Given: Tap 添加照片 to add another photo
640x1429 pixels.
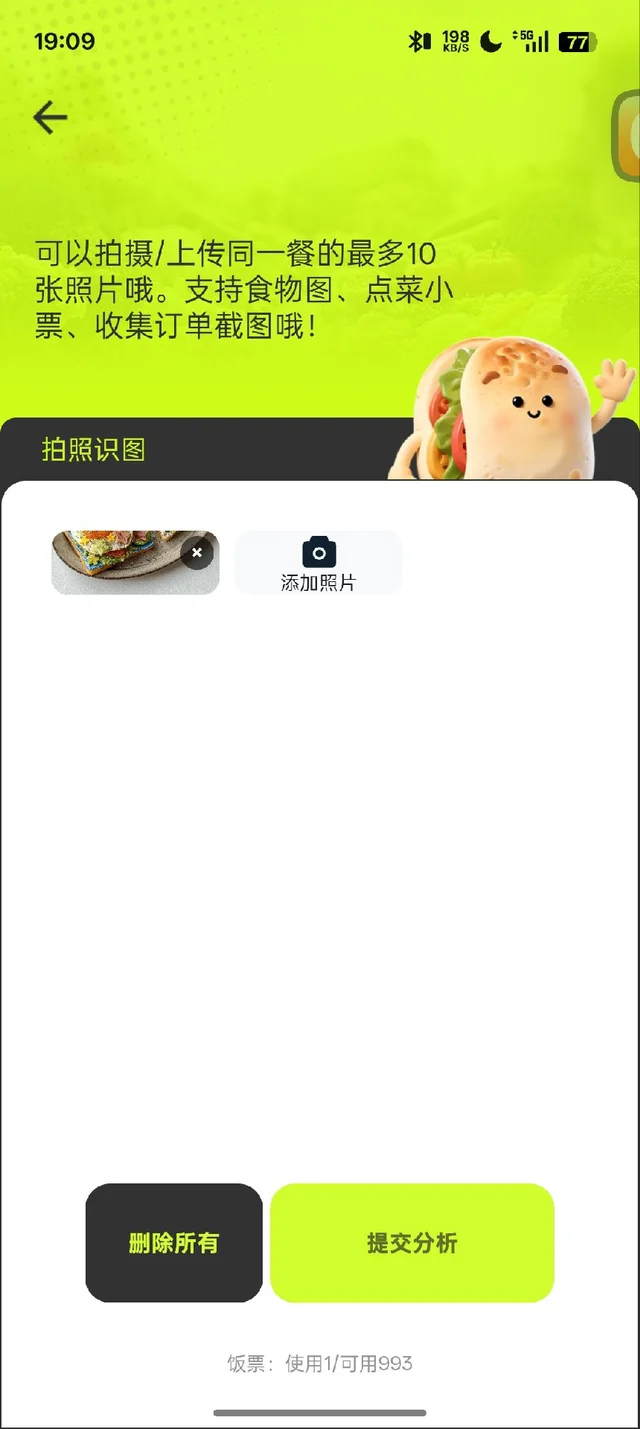Looking at the screenshot, I should (x=318, y=563).
